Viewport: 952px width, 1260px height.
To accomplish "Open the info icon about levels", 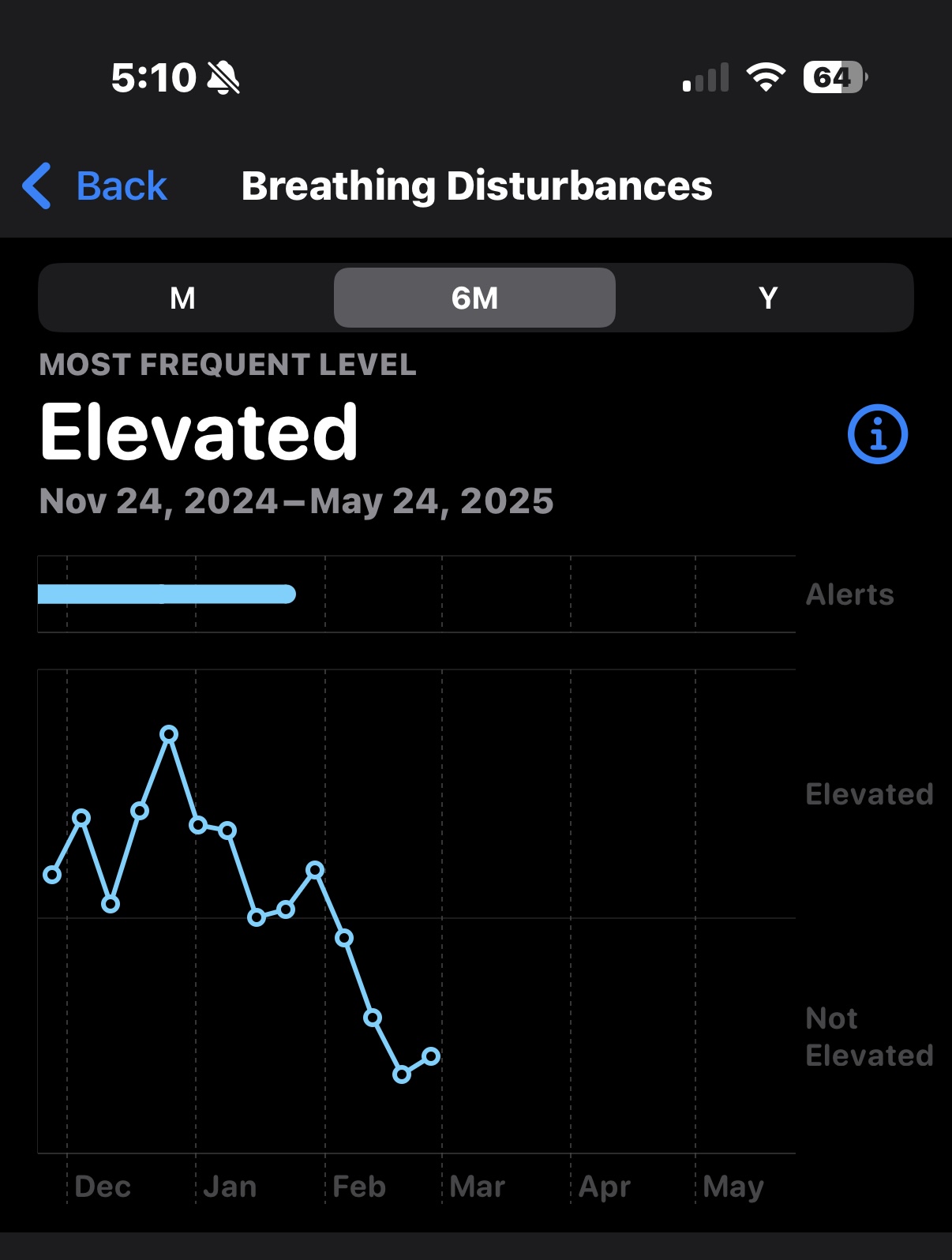I will tap(877, 434).
